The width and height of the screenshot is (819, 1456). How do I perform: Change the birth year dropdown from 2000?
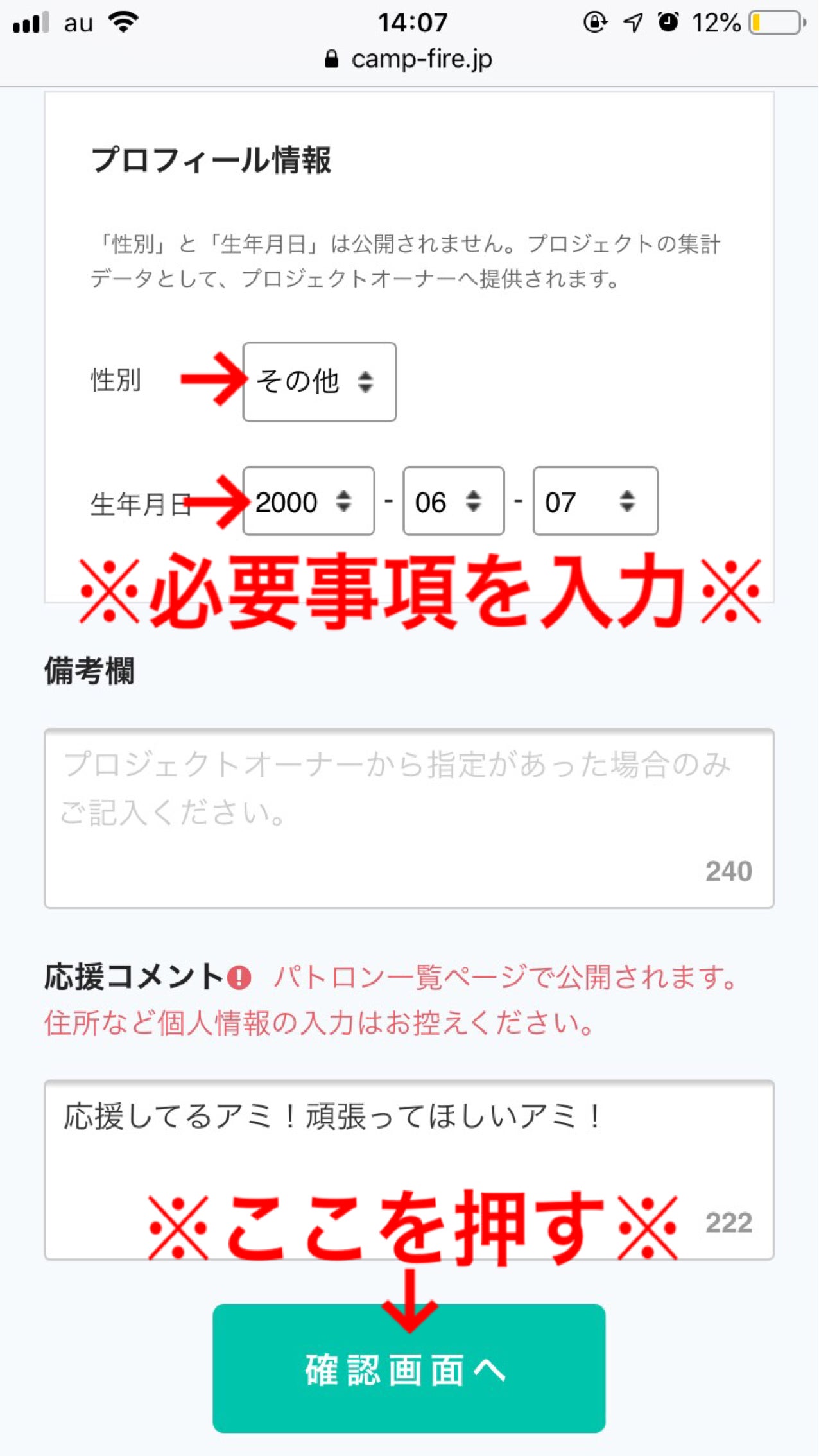point(308,501)
